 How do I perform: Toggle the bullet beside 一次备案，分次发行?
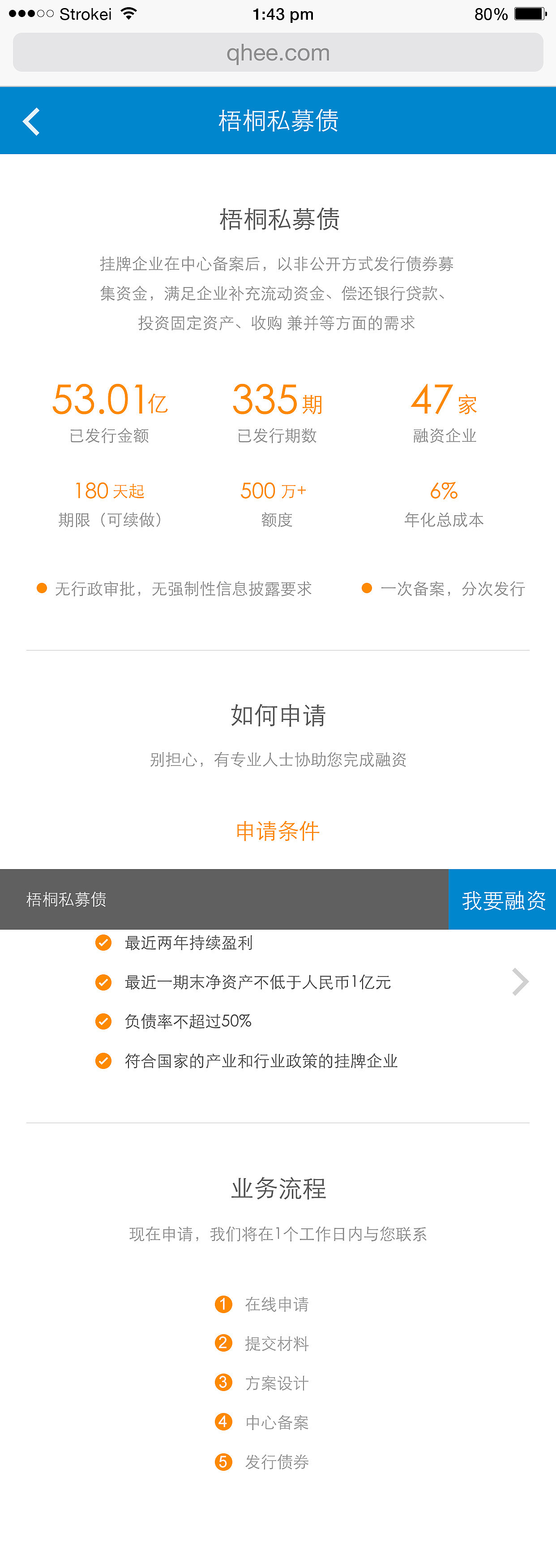point(367,588)
